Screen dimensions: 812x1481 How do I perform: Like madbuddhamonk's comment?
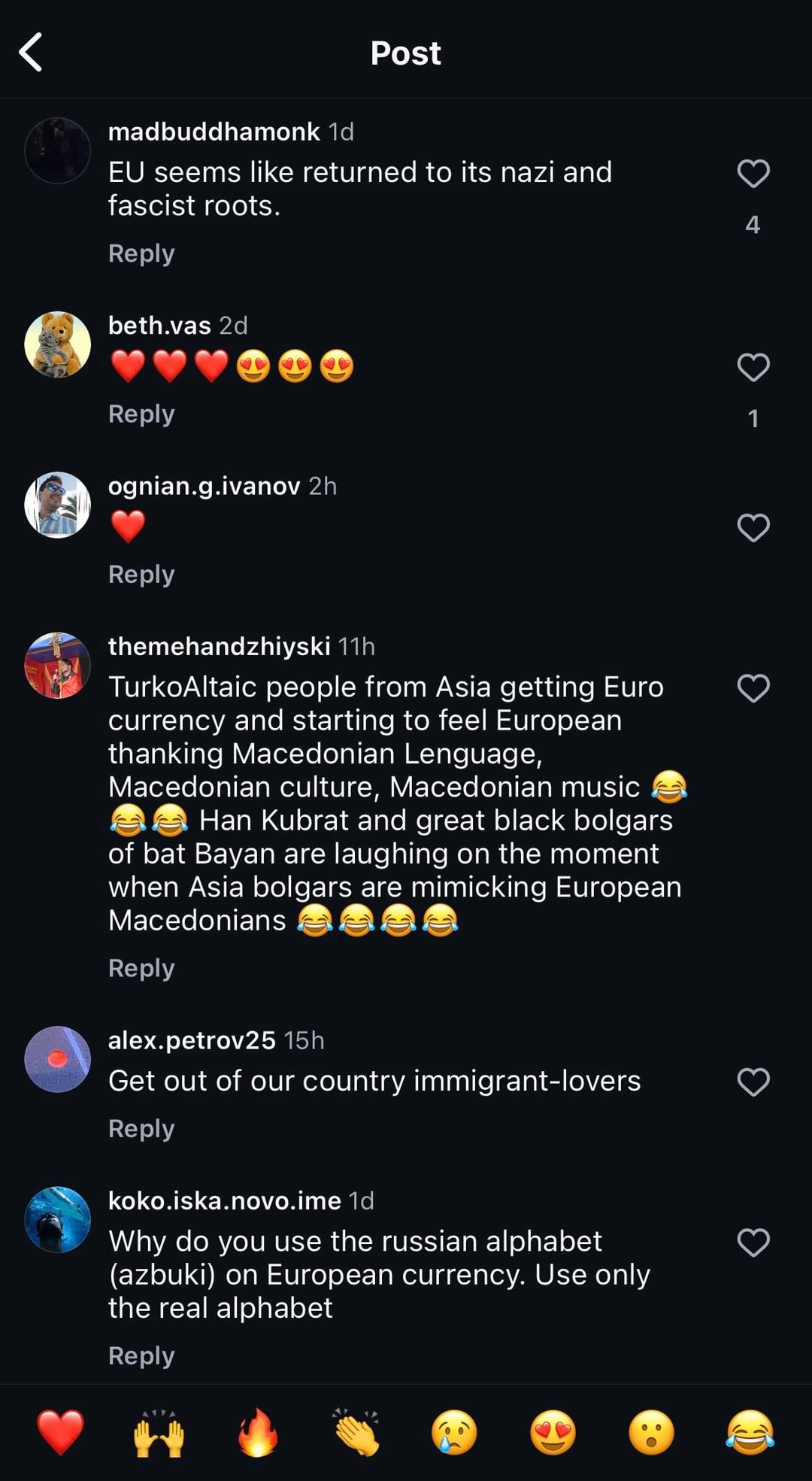click(753, 174)
